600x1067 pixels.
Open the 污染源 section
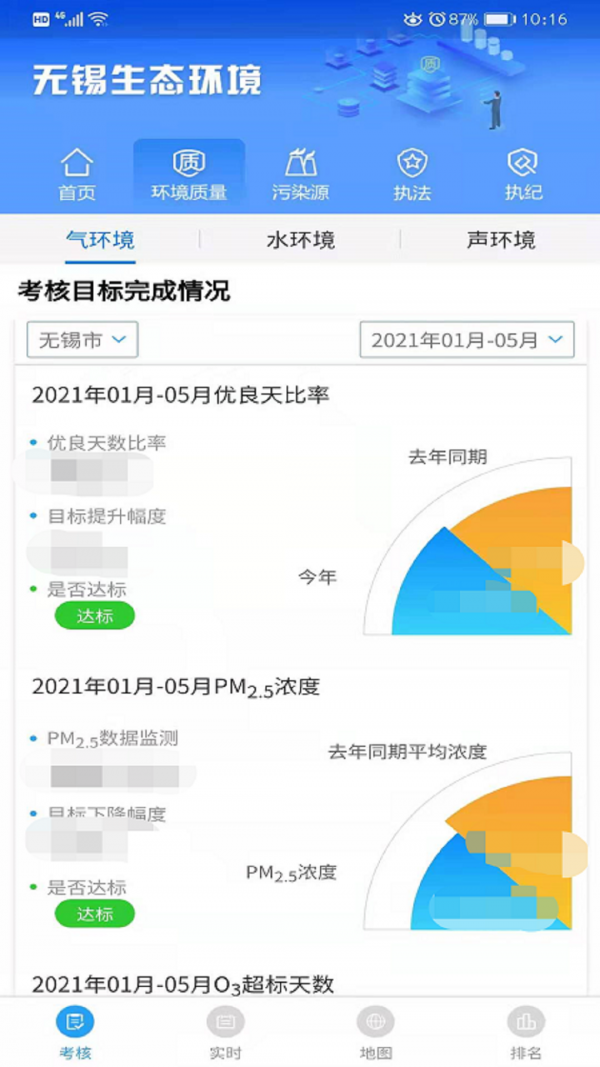tap(300, 174)
